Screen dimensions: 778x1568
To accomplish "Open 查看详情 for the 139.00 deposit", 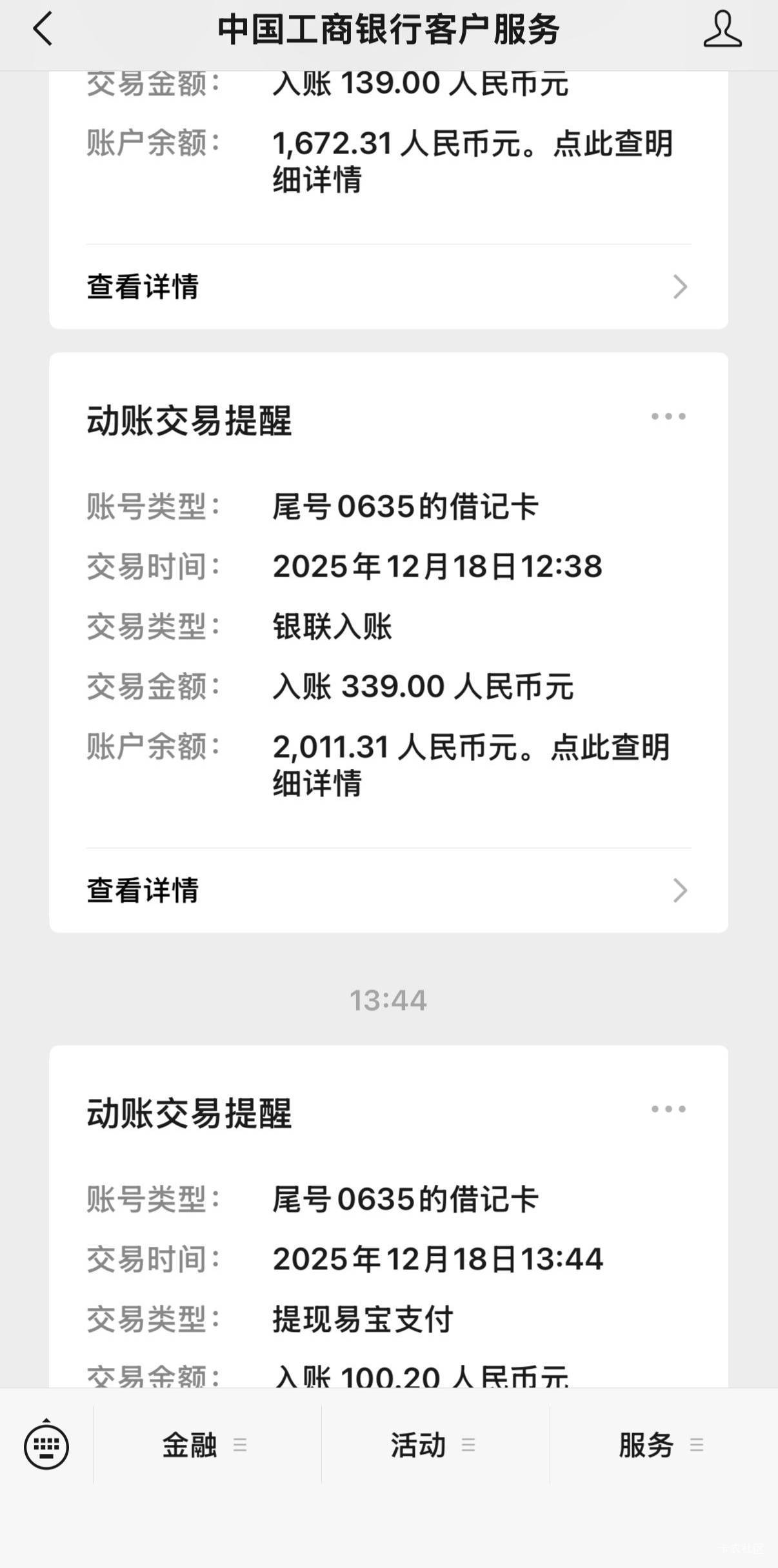I will click(388, 286).
